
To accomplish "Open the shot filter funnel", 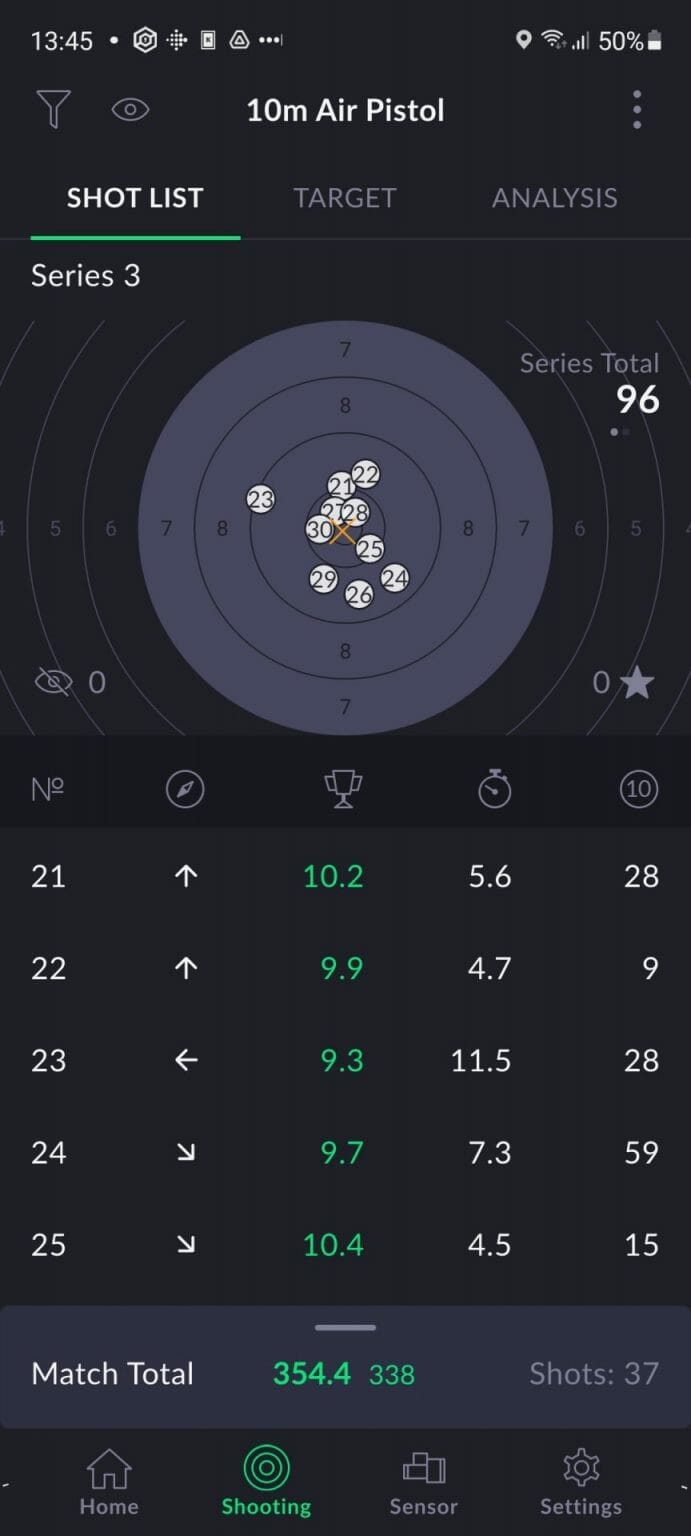I will tap(53, 109).
